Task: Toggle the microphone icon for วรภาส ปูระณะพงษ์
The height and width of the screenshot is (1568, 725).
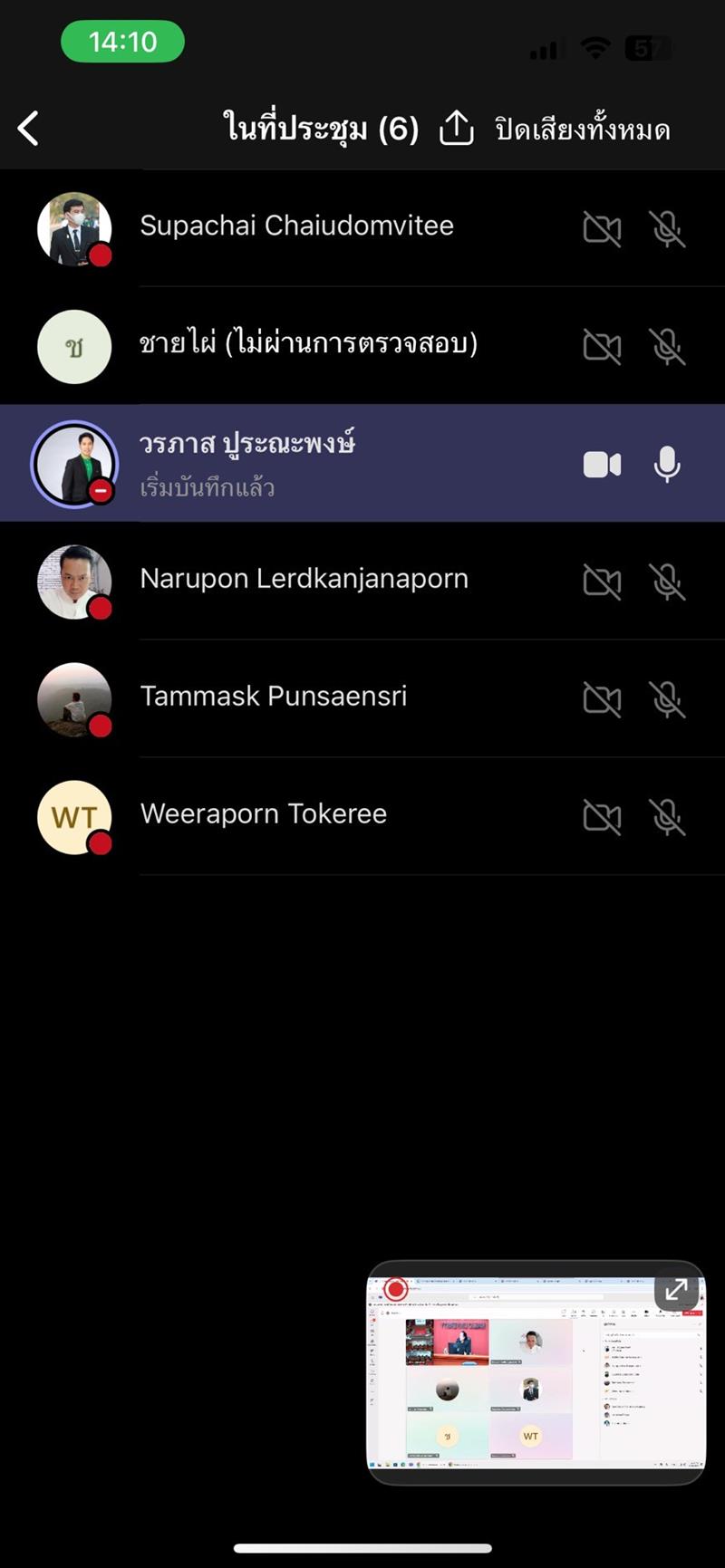Action: tap(667, 465)
